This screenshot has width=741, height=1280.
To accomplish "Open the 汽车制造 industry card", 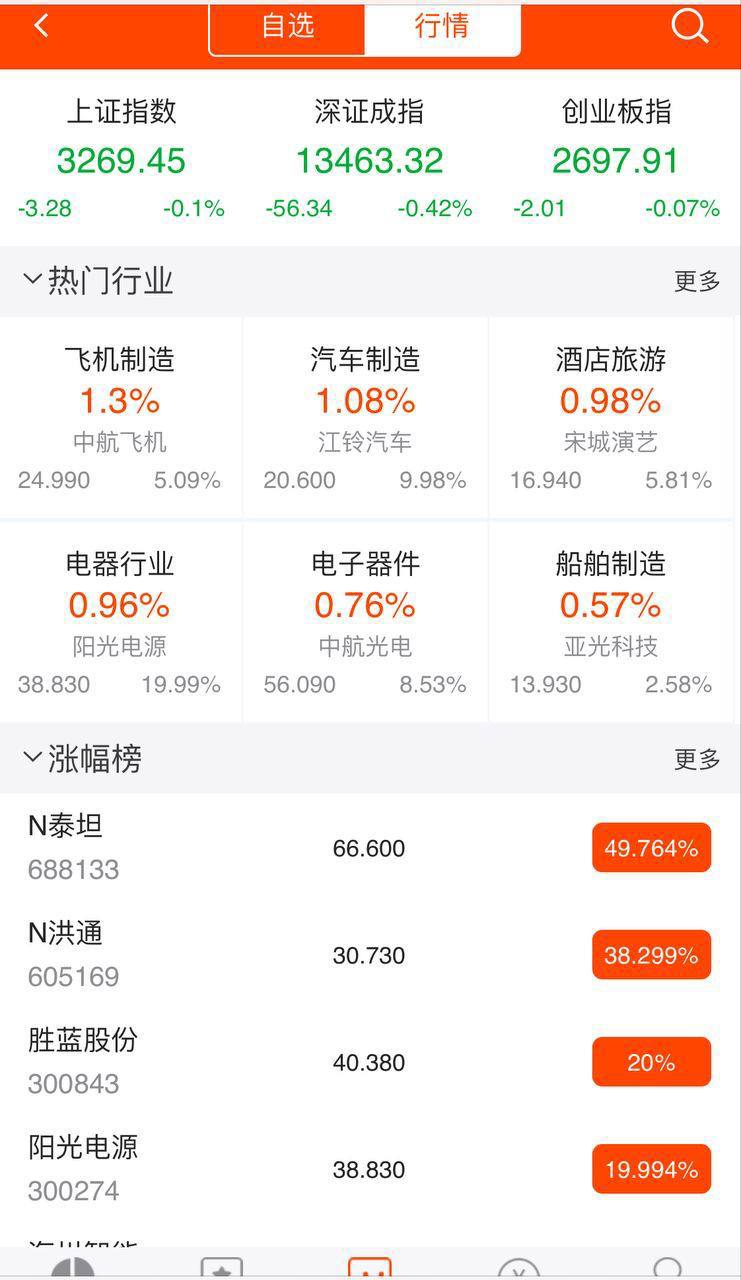I will click(365, 418).
